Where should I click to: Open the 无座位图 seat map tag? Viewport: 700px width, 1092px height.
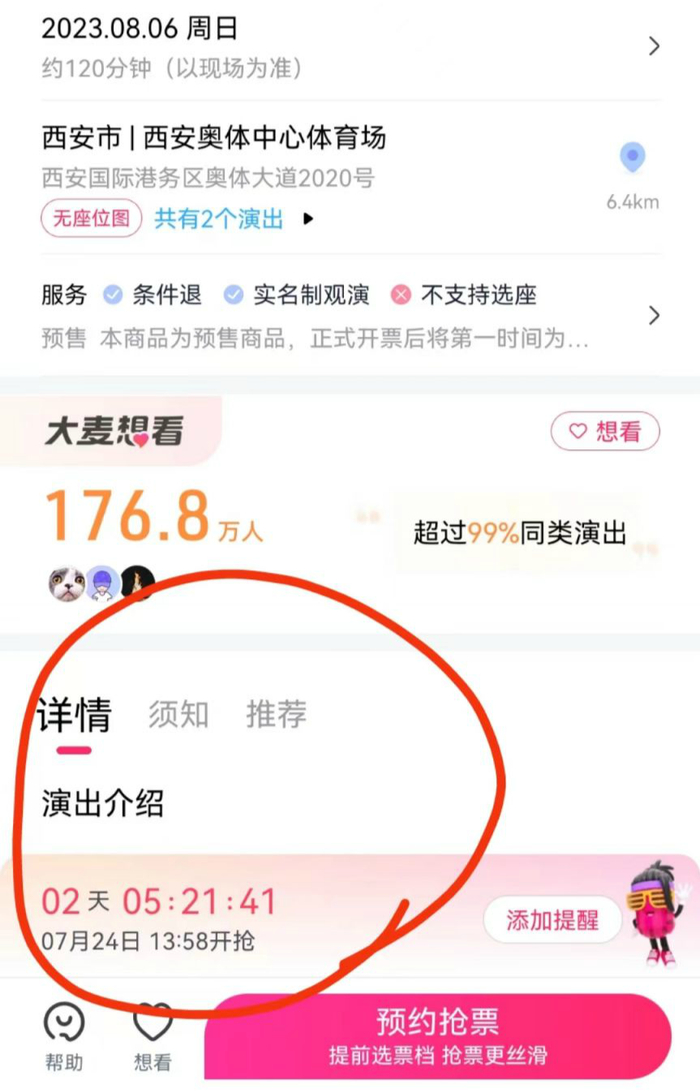coord(92,219)
